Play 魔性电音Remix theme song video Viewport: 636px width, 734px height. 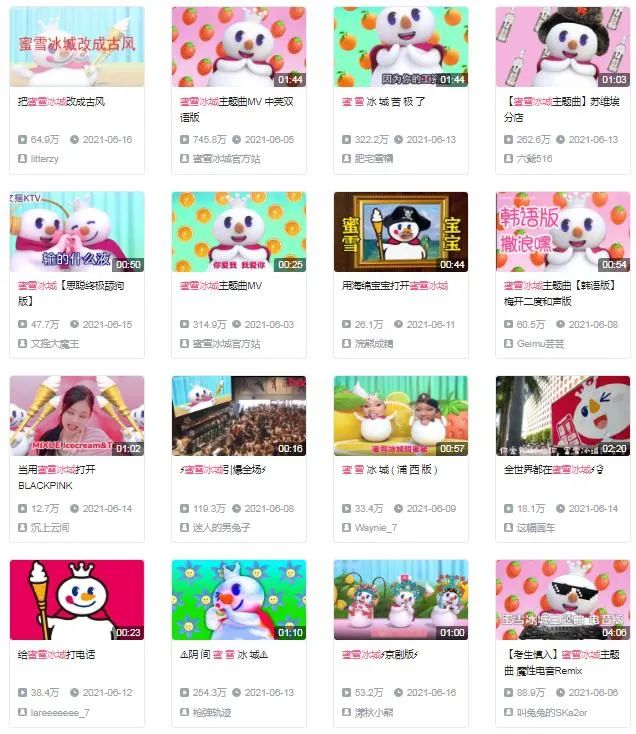(x=562, y=600)
